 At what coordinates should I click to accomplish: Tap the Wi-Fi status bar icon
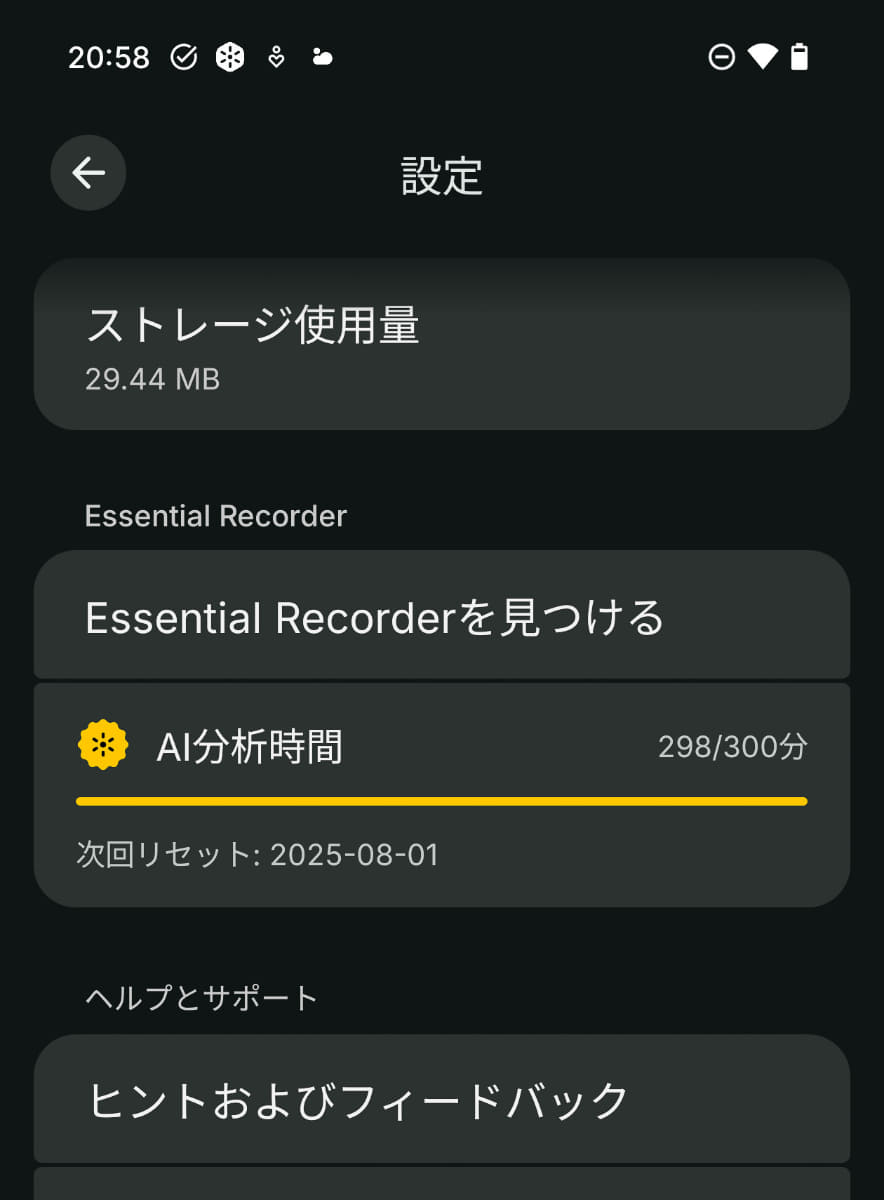click(x=762, y=57)
